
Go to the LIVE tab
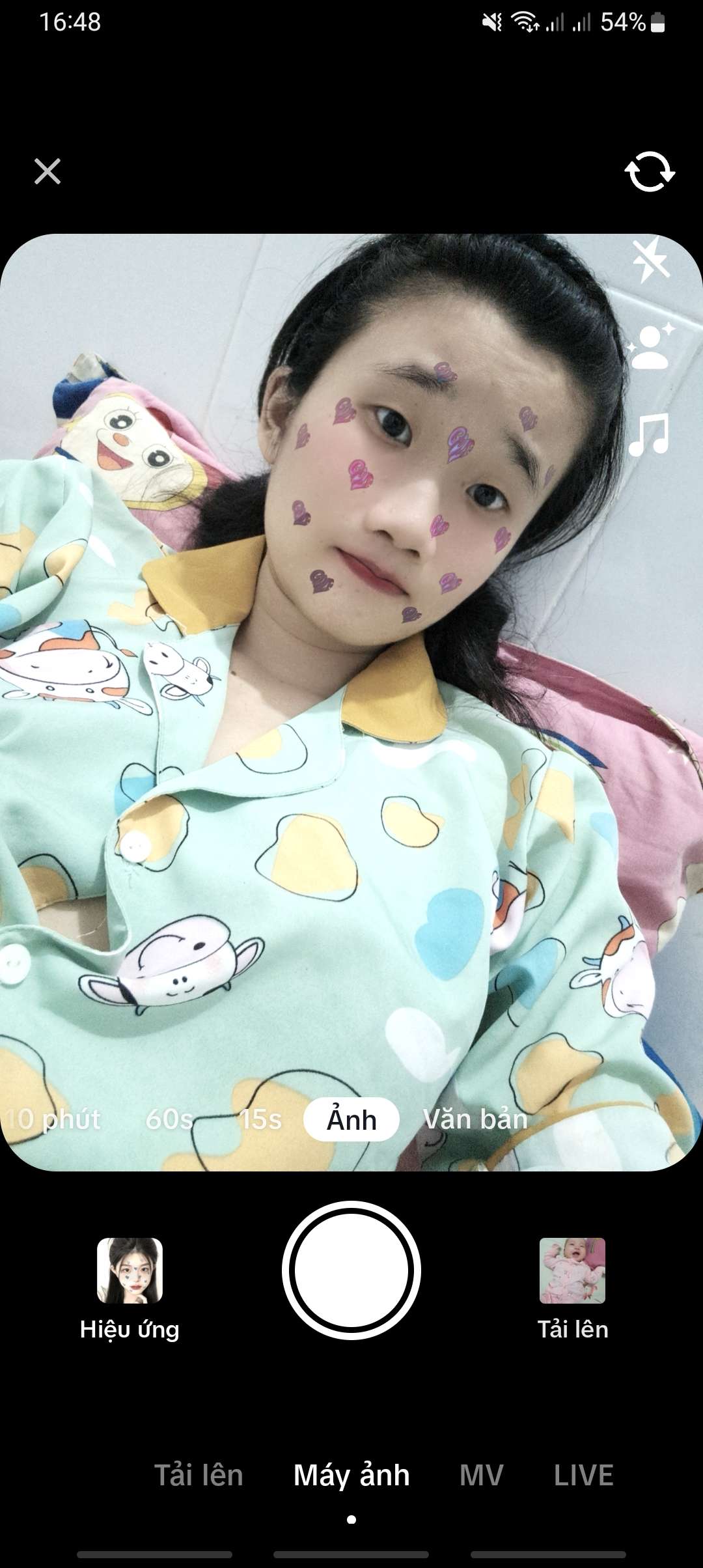(583, 1475)
